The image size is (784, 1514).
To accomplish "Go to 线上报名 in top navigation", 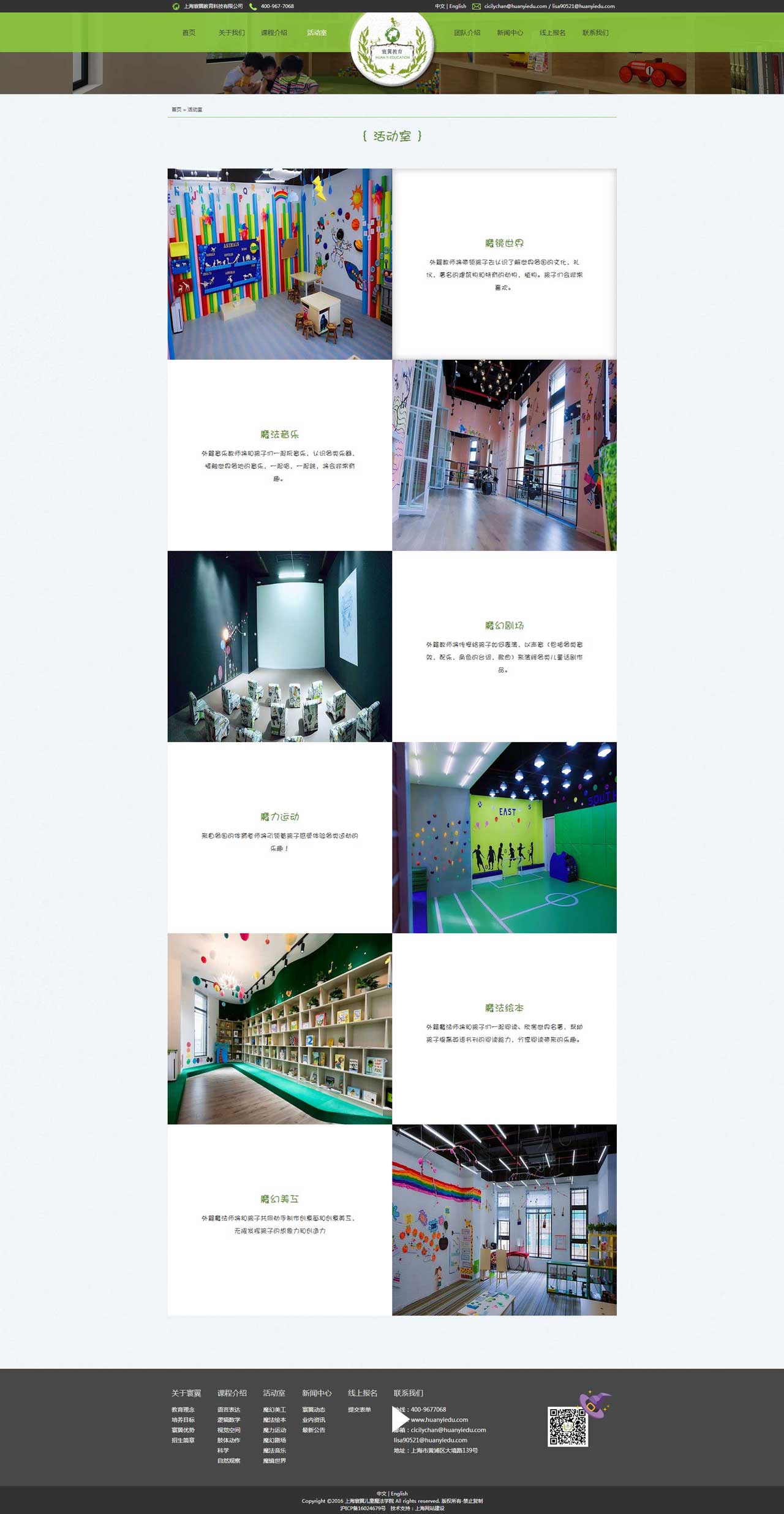I will coord(552,33).
